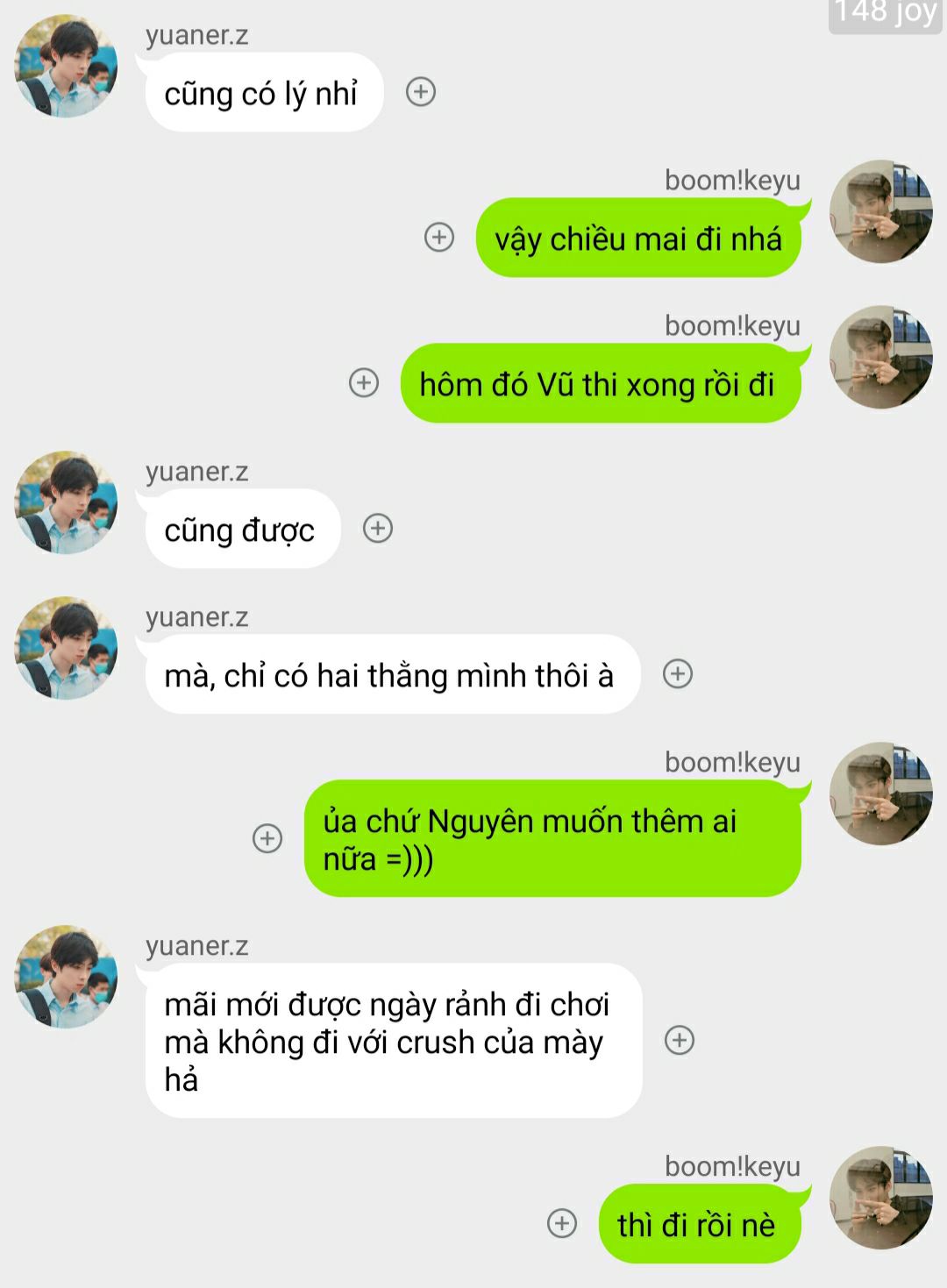Open boom!keyu's avatar beside "thì đi rồi nè"
This screenshot has width=947, height=1288.
pyautogui.click(x=880, y=1198)
